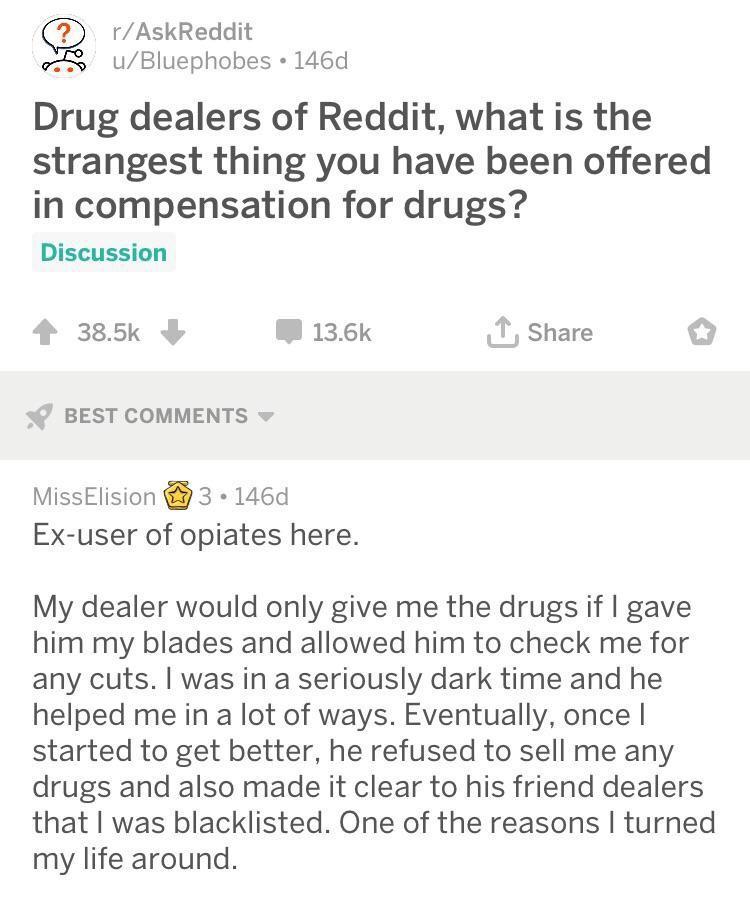Screen dimensions: 750x906
Task: Select the Discussion flair tab
Action: click(x=103, y=252)
